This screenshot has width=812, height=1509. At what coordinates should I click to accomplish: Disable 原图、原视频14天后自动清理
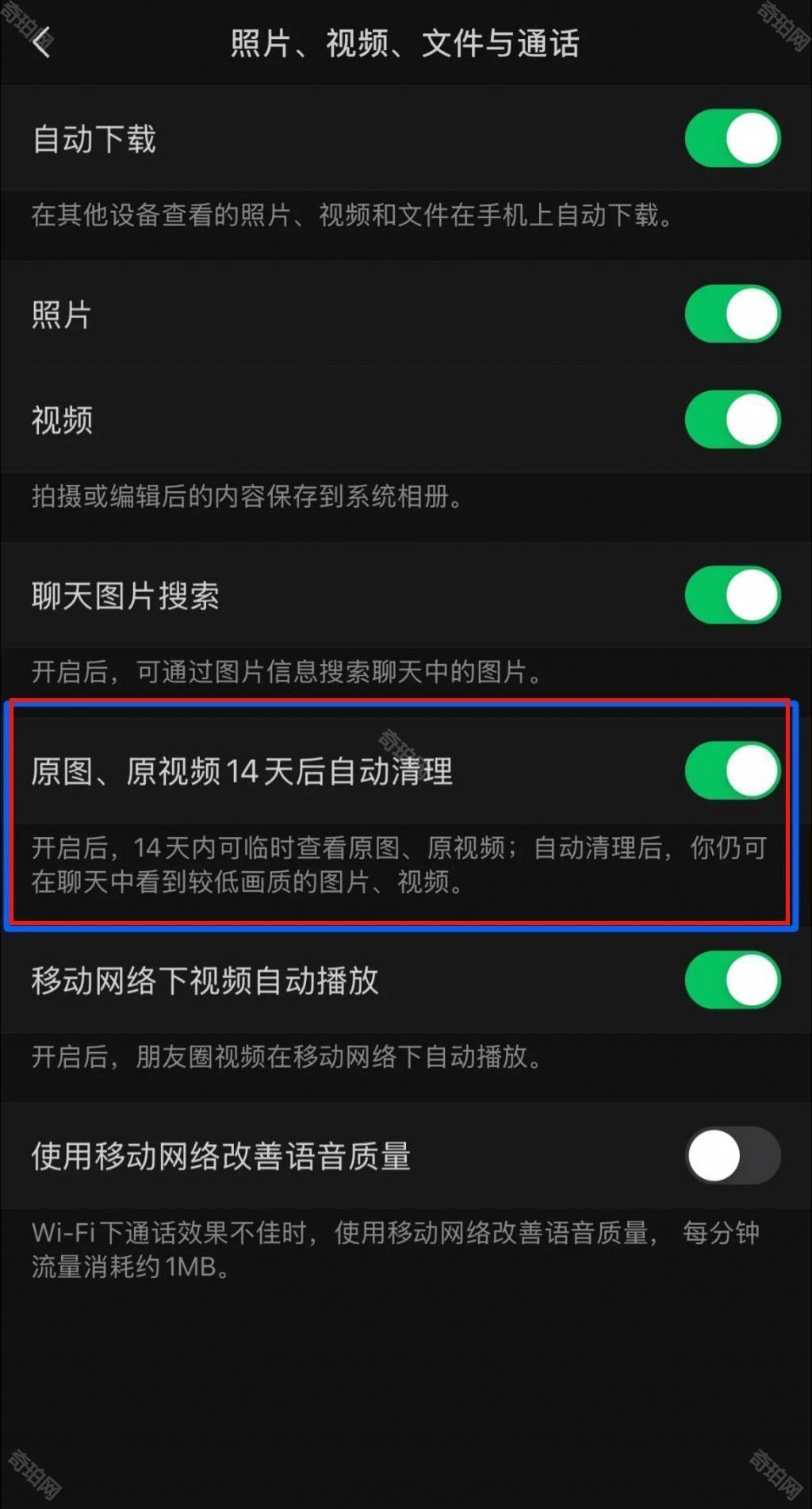[733, 770]
